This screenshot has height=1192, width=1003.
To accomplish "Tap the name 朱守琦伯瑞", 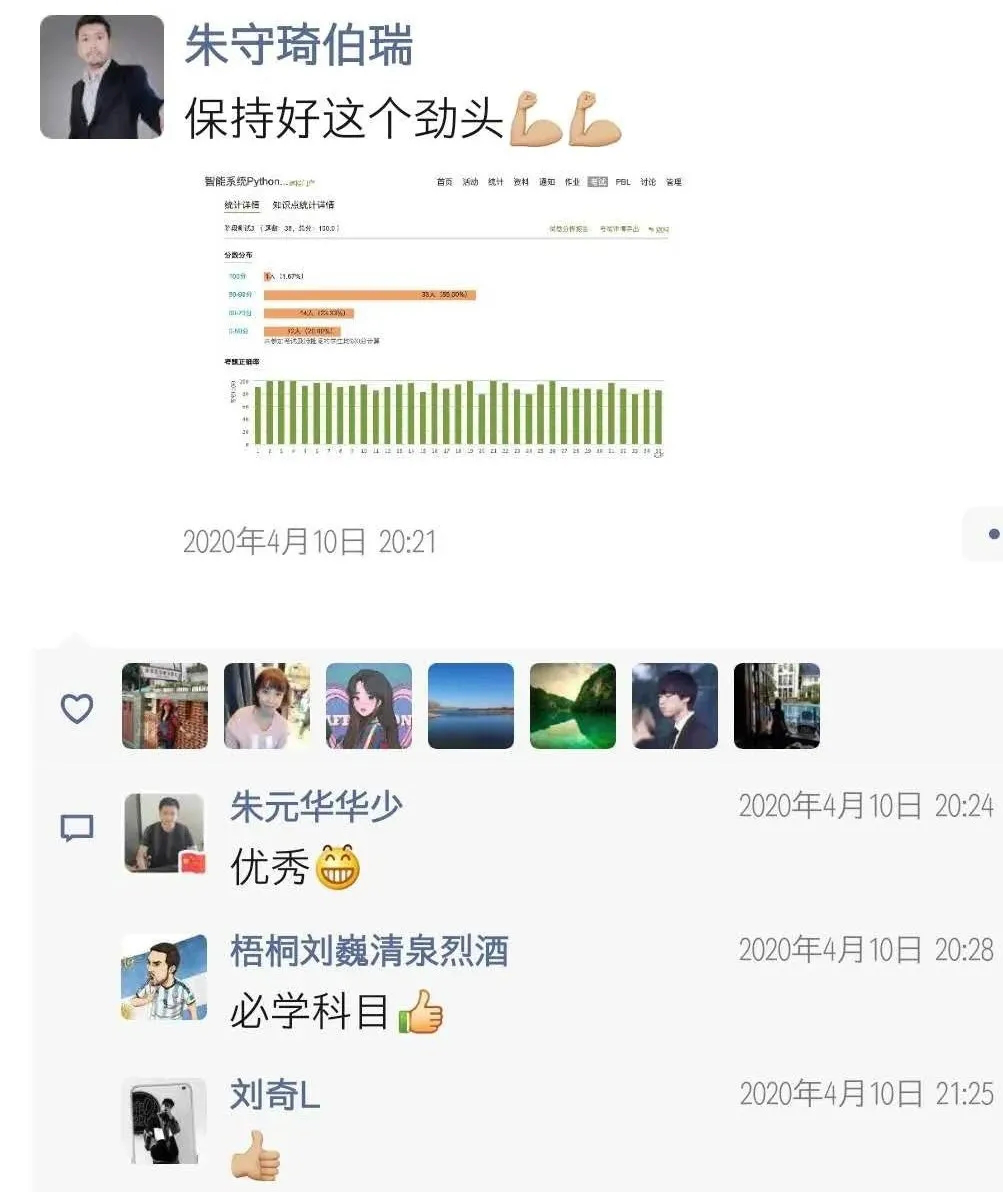I will (298, 45).
